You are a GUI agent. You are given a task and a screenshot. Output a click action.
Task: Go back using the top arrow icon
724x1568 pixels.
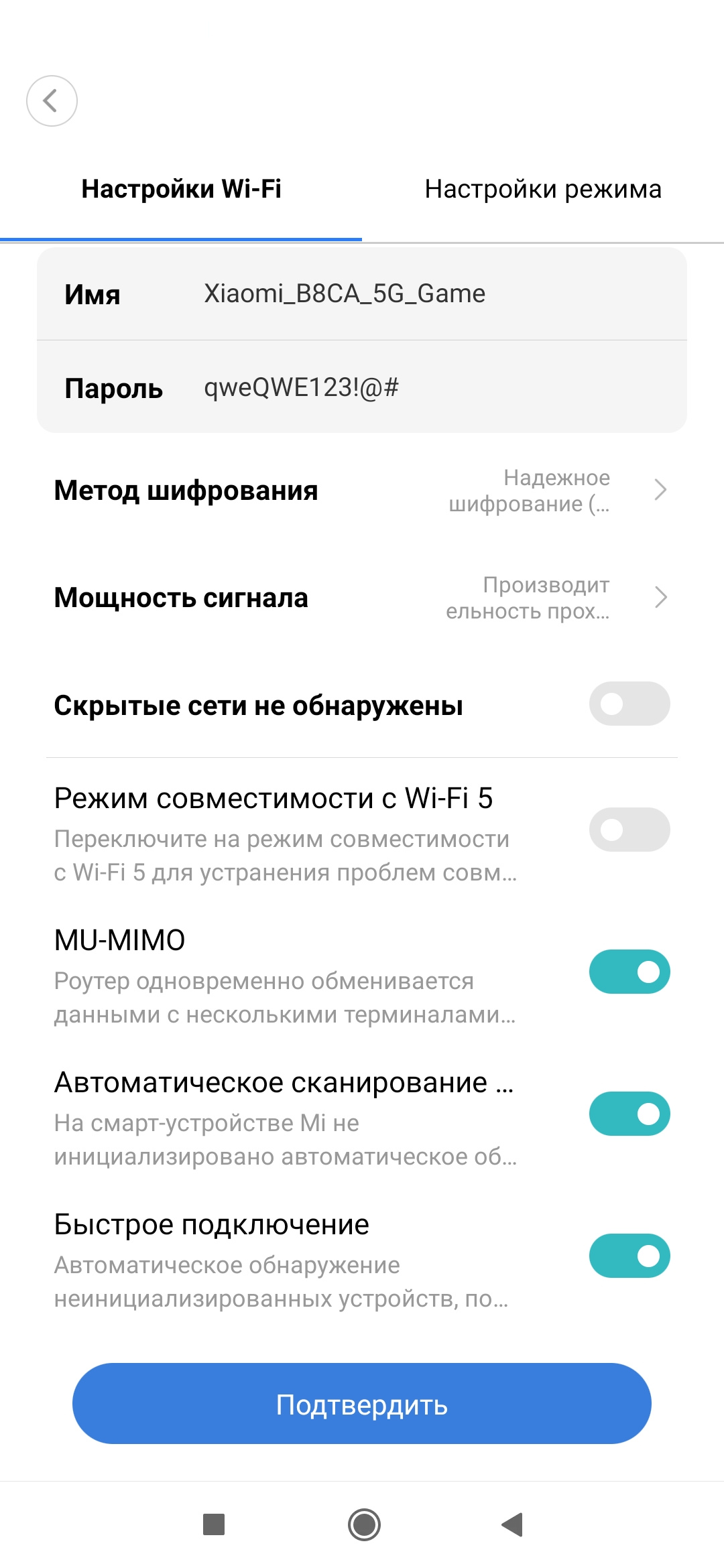52,101
